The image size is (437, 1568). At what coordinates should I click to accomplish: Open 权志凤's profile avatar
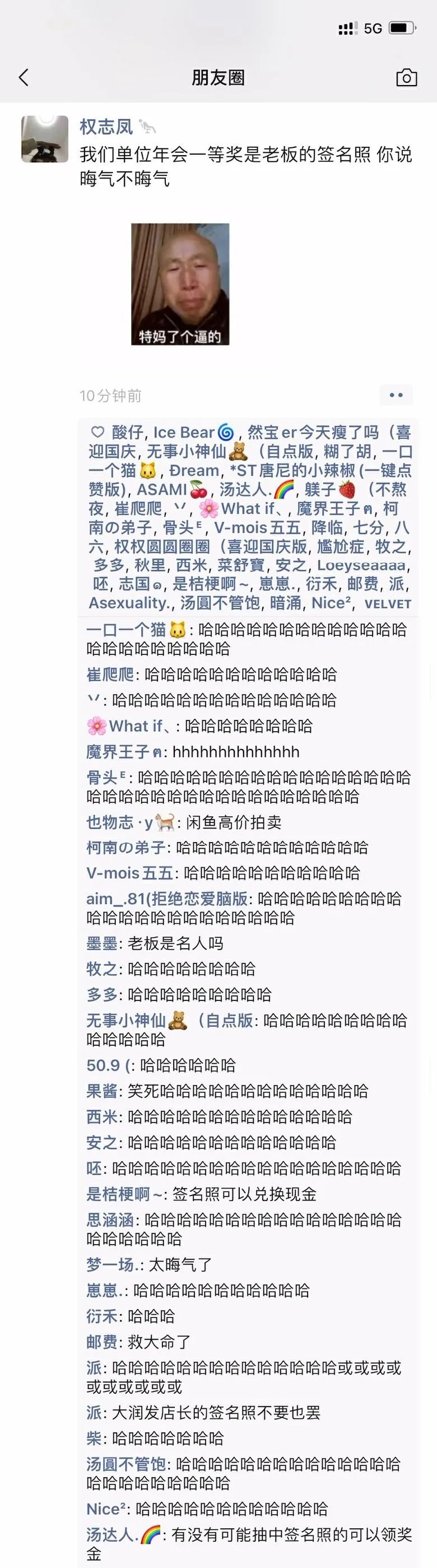click(44, 139)
